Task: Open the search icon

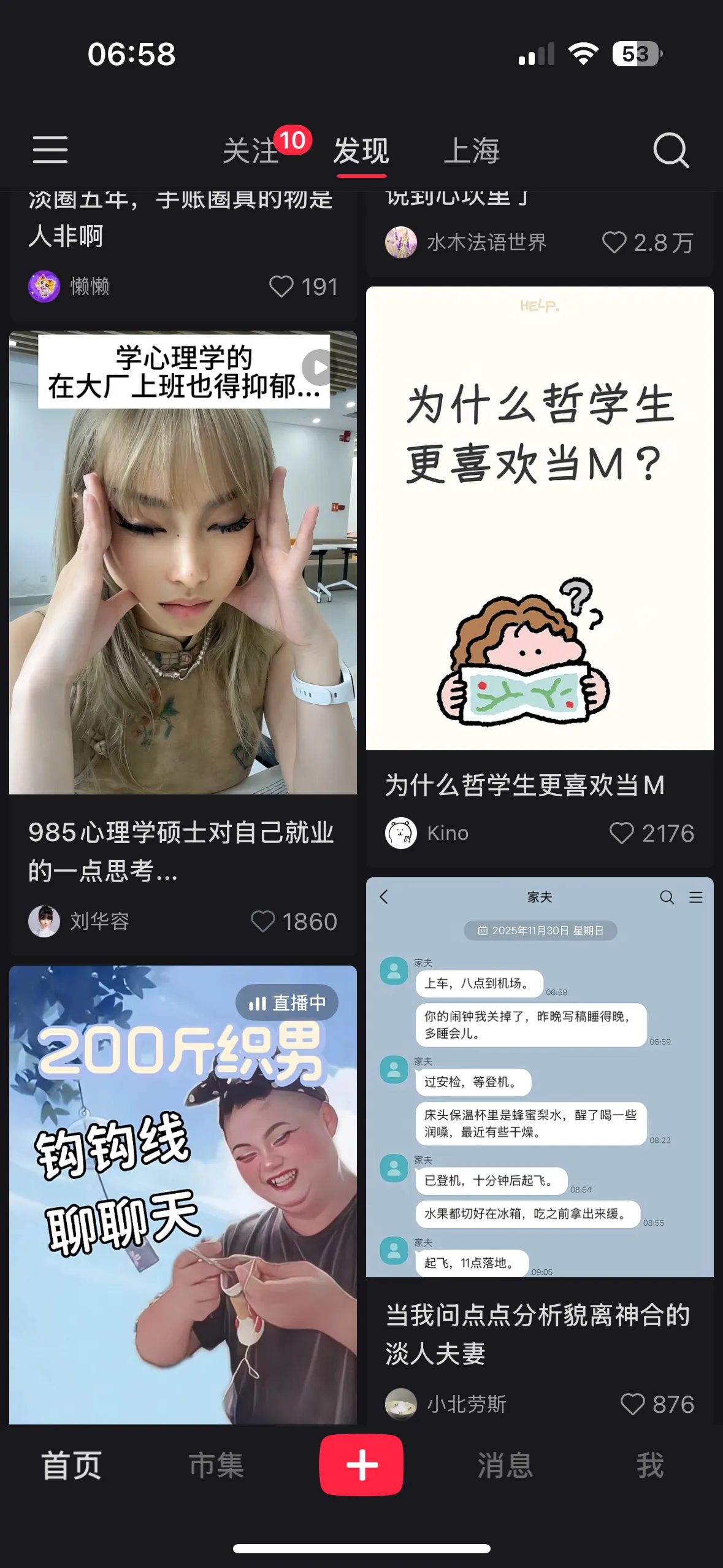Action: click(671, 150)
